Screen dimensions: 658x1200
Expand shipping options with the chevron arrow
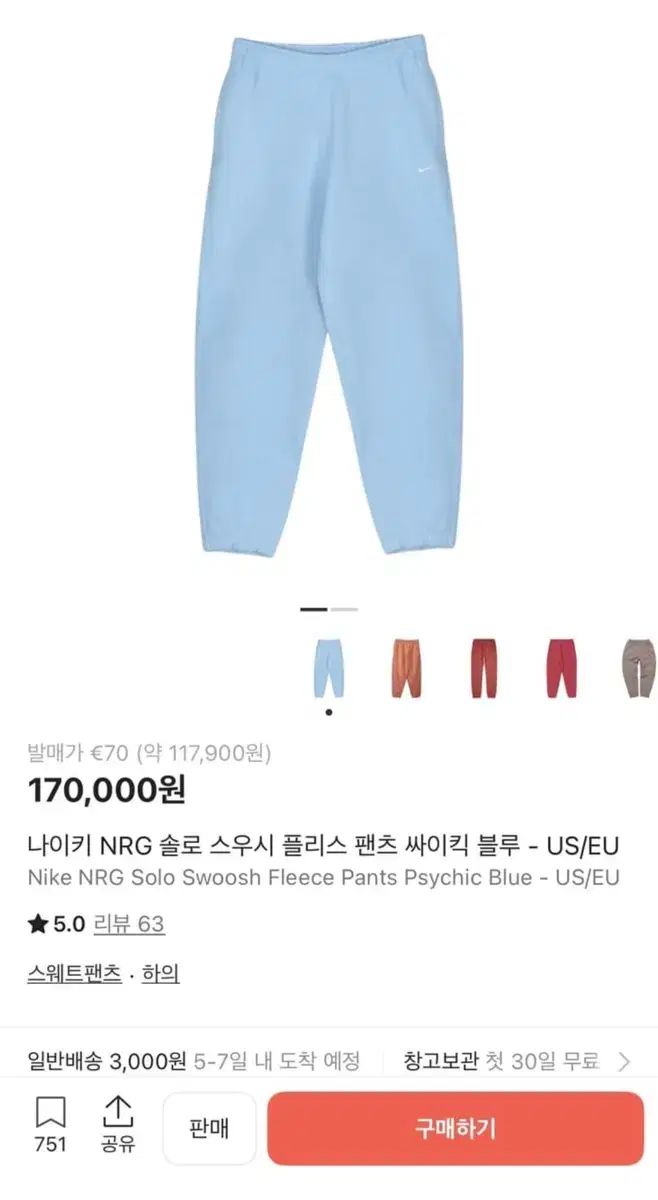click(625, 1061)
